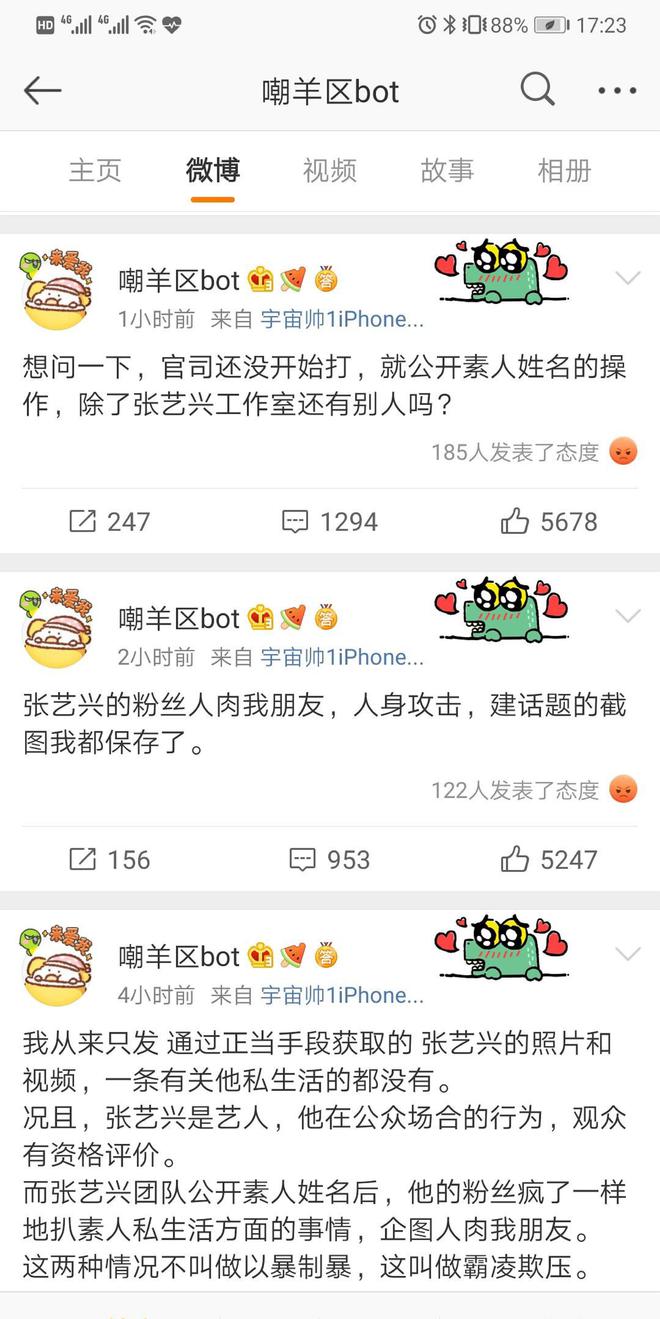The width and height of the screenshot is (660, 1319).
Task: Open the 故事 tab
Action: [x=447, y=171]
